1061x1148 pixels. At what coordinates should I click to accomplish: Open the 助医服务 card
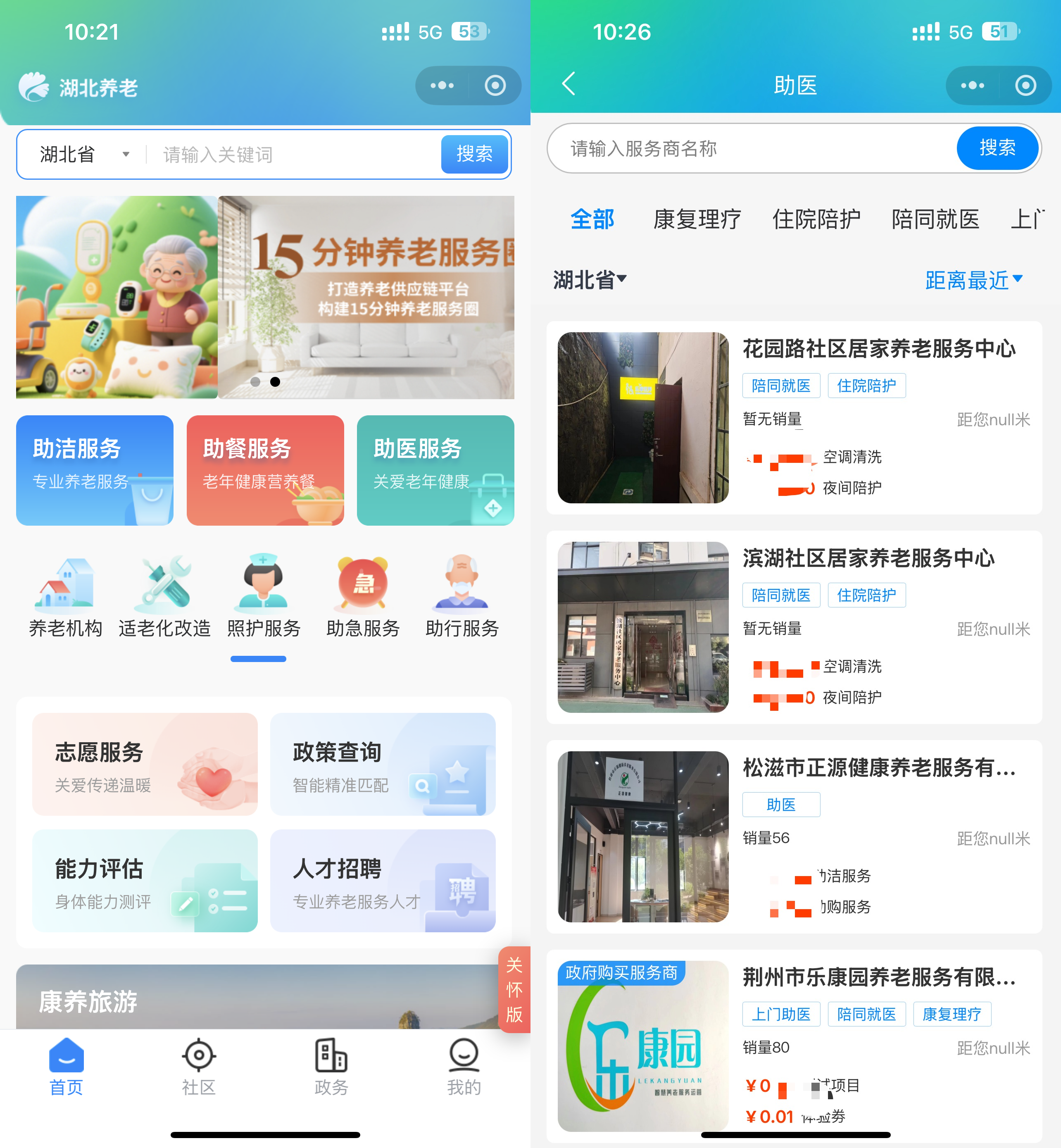[435, 470]
